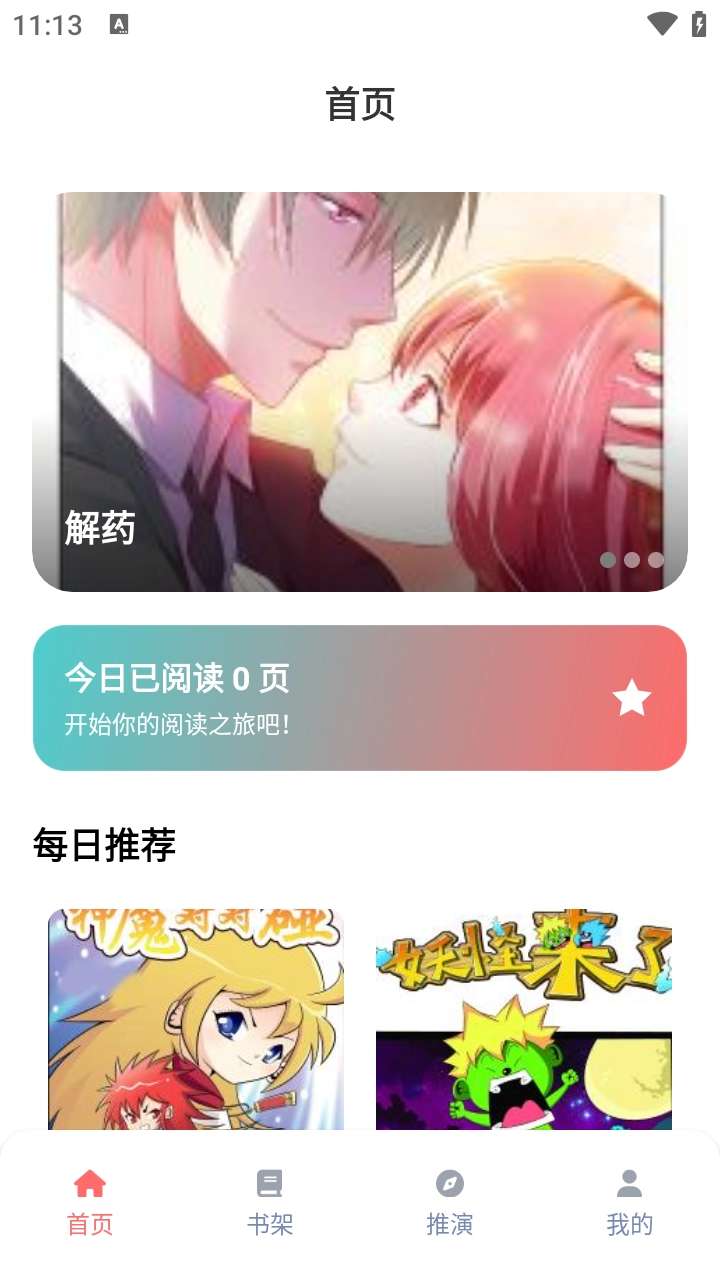720x1280 pixels.
Task: Open the 妖怪来了 comic cover
Action: (x=524, y=1020)
